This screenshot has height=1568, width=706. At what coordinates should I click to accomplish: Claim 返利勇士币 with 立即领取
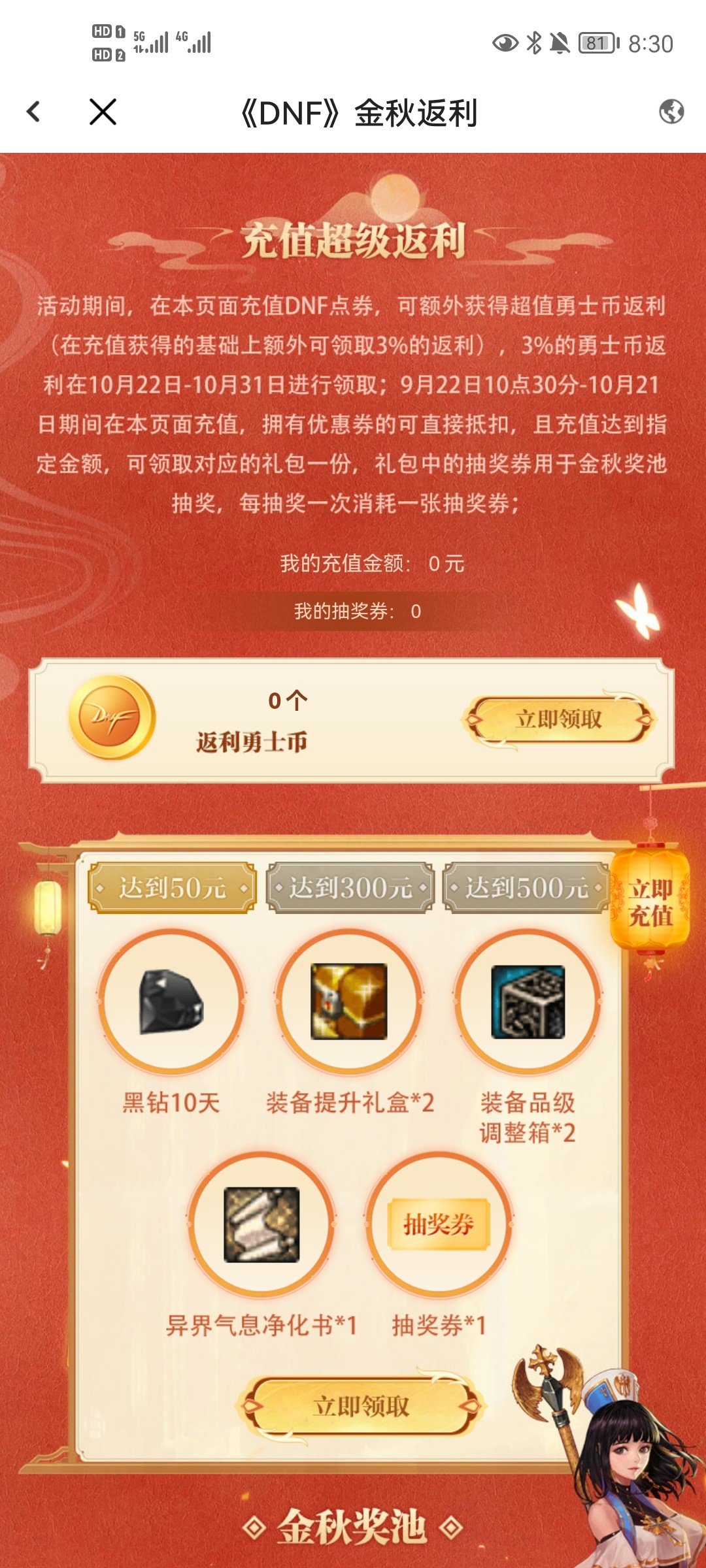point(558,719)
